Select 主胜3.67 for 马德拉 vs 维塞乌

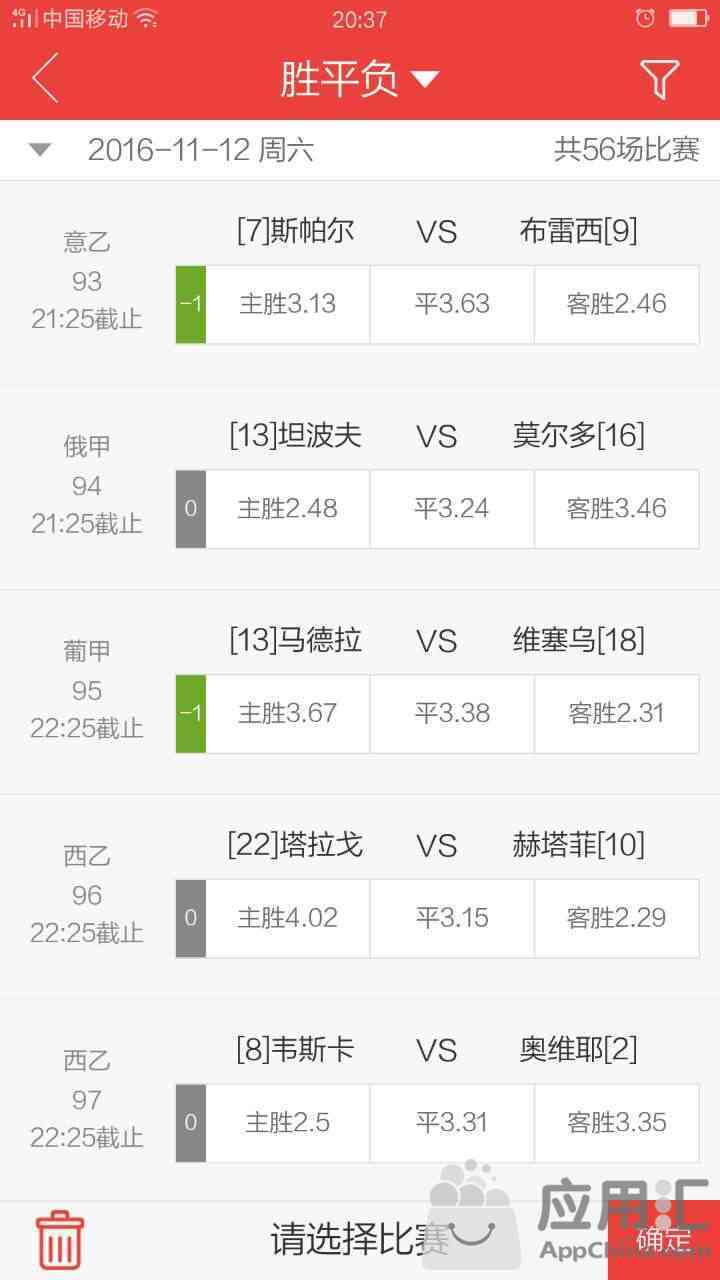[287, 714]
